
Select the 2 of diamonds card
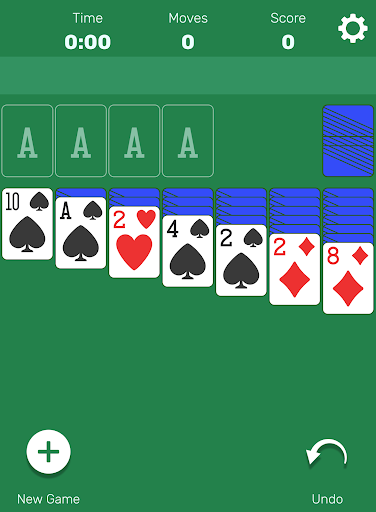click(295, 269)
